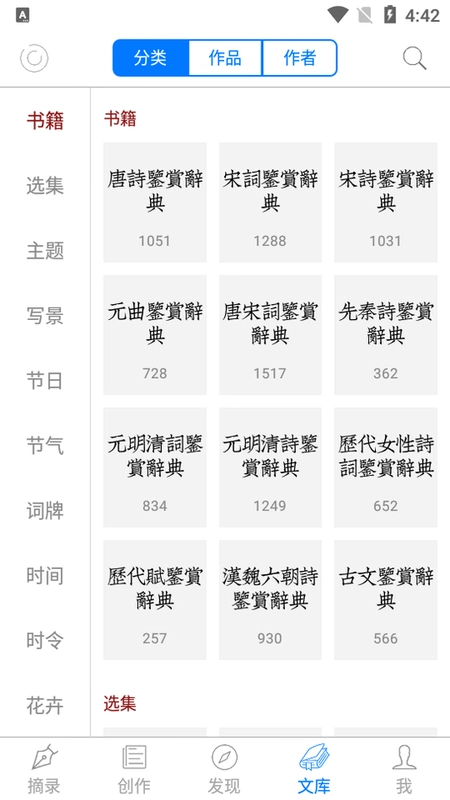
Task: Jump to 选集 in the sidebar
Action: (x=45, y=186)
